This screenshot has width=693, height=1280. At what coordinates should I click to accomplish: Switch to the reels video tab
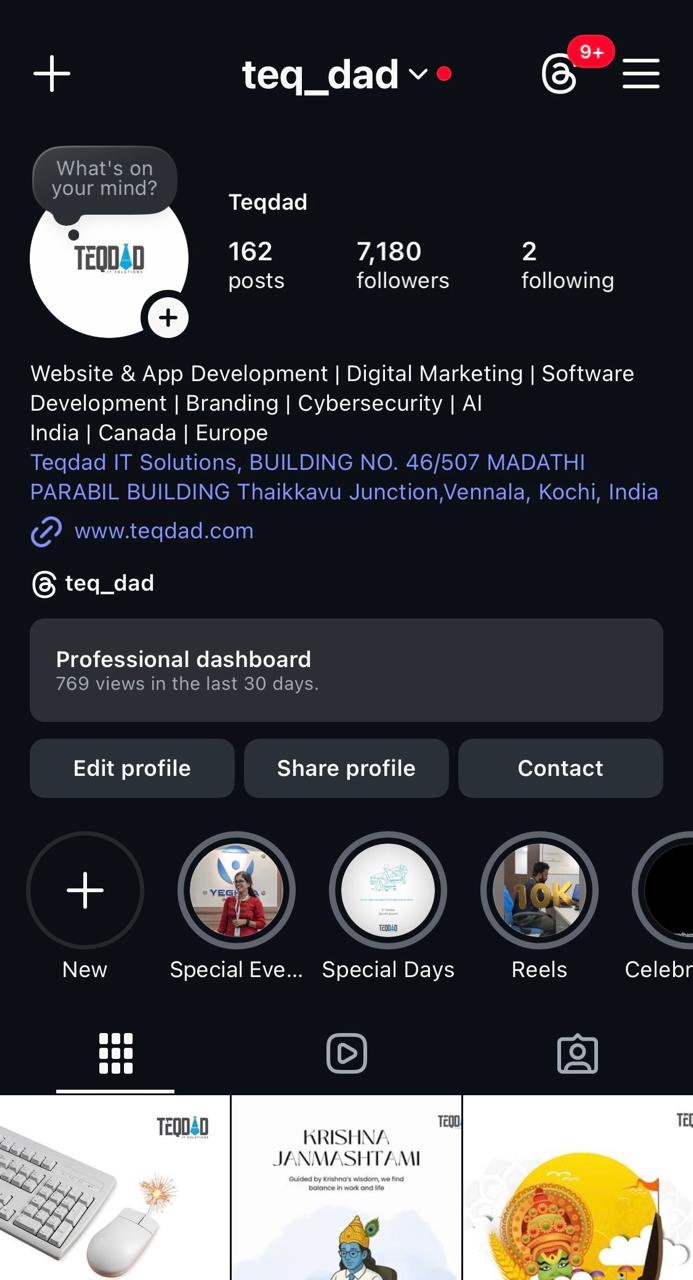[x=346, y=1053]
